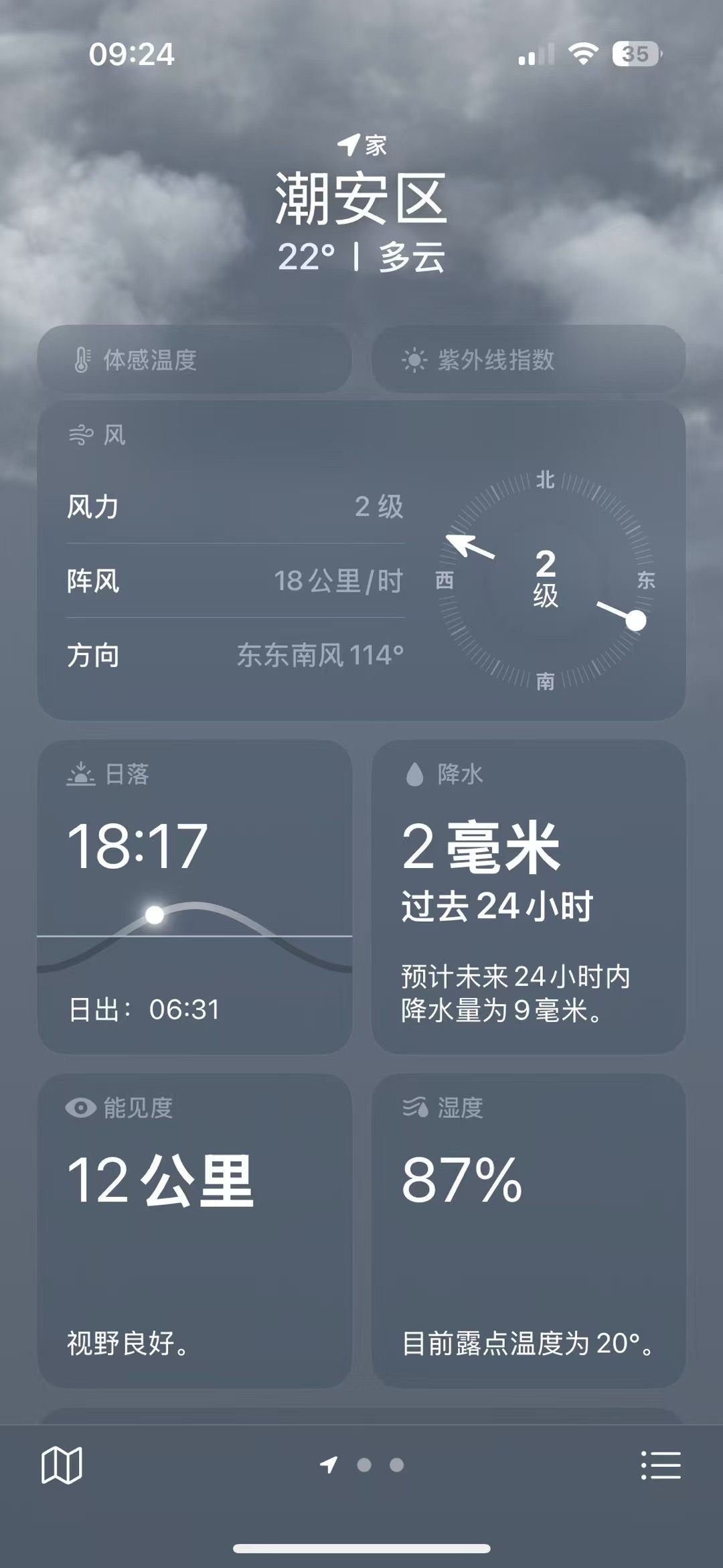Open the 紫外线指数 card

[x=528, y=360]
